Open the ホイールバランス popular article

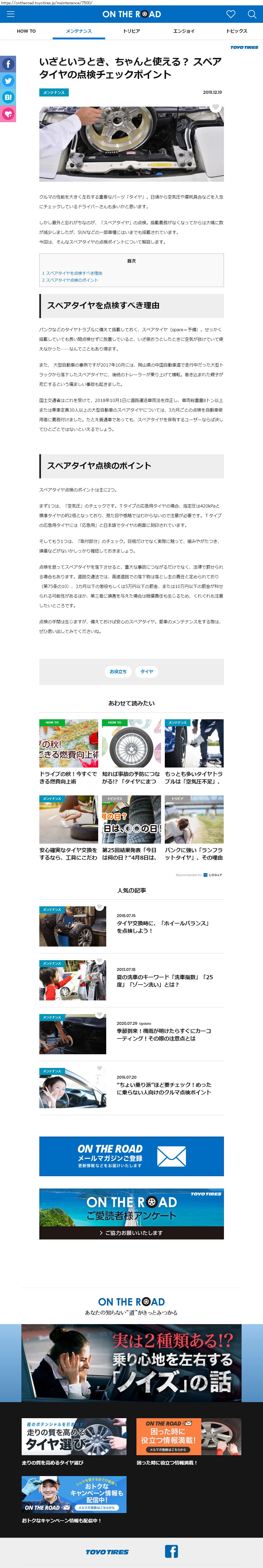coord(163,926)
